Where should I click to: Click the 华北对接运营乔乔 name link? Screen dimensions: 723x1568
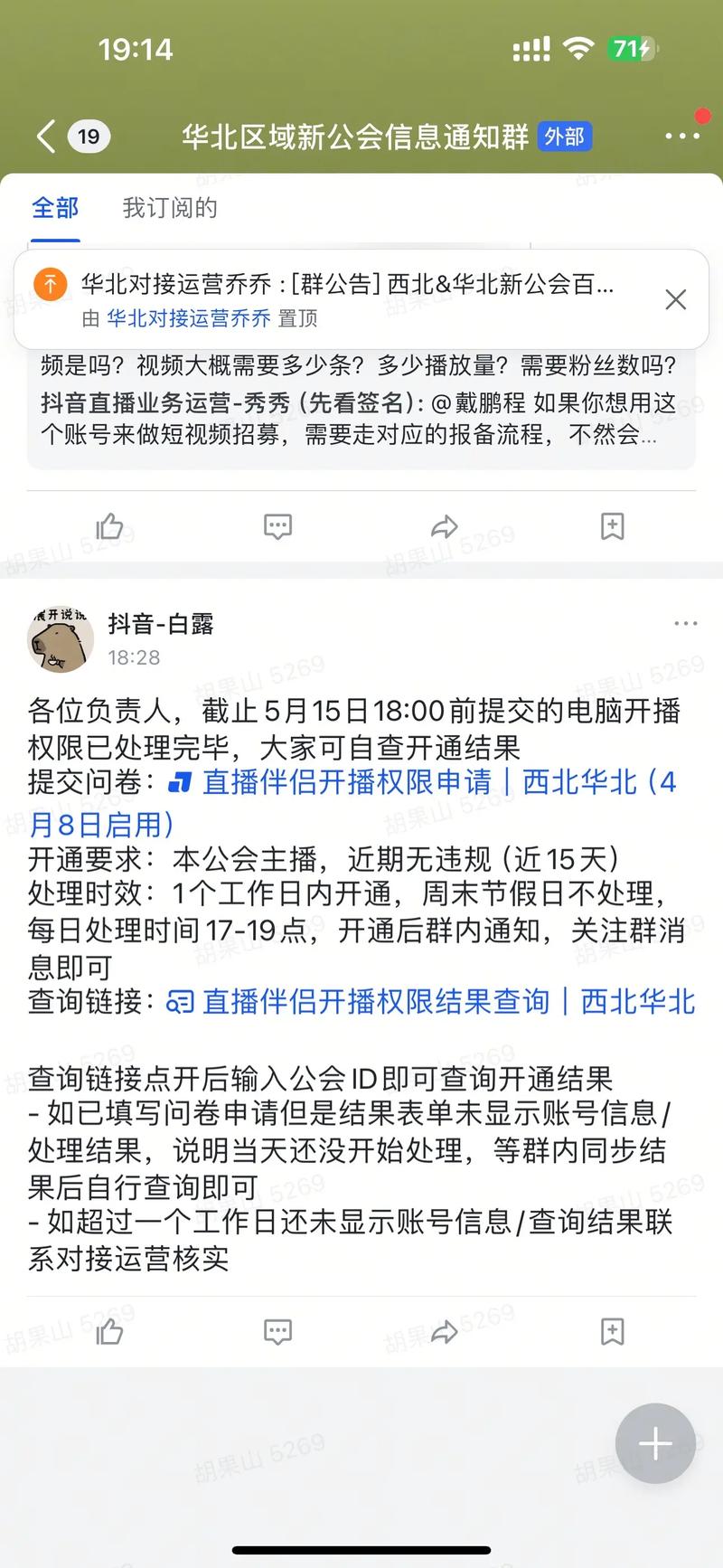[188, 319]
